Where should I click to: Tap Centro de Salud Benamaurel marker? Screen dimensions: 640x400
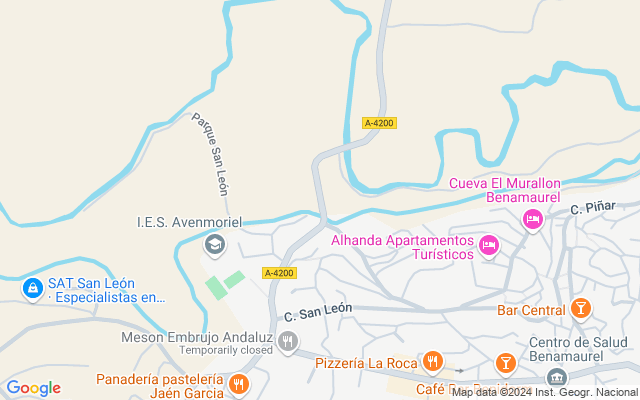[557, 378]
